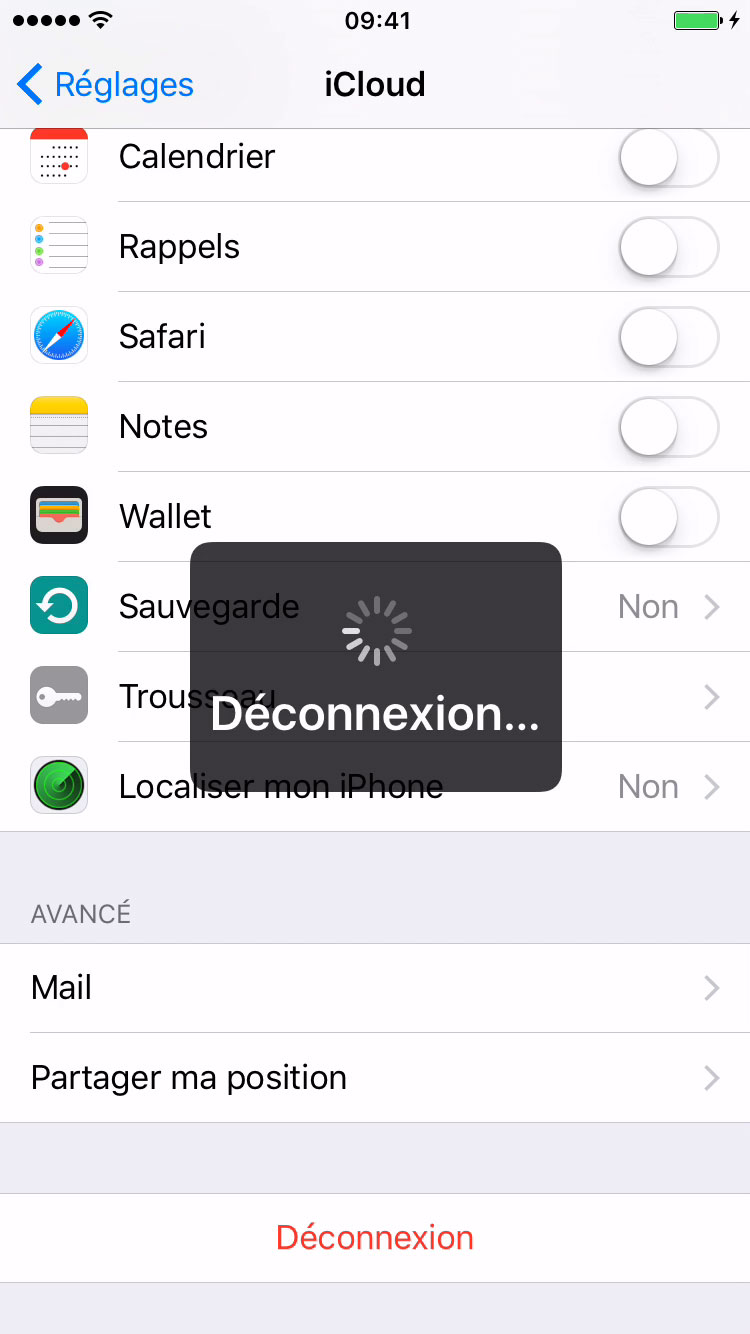This screenshot has height=1334, width=750.
Task: Toggle the Wallet switch
Action: point(668,517)
